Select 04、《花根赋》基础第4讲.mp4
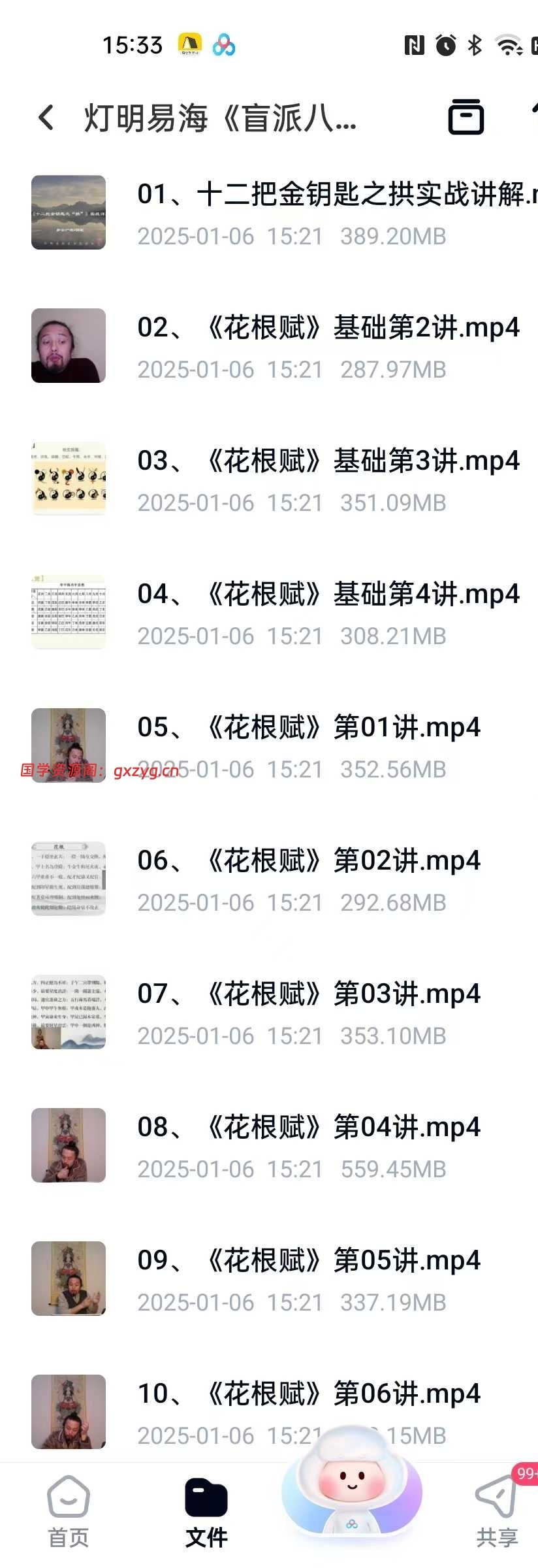Screen dimensions: 538x1568 pos(328,595)
